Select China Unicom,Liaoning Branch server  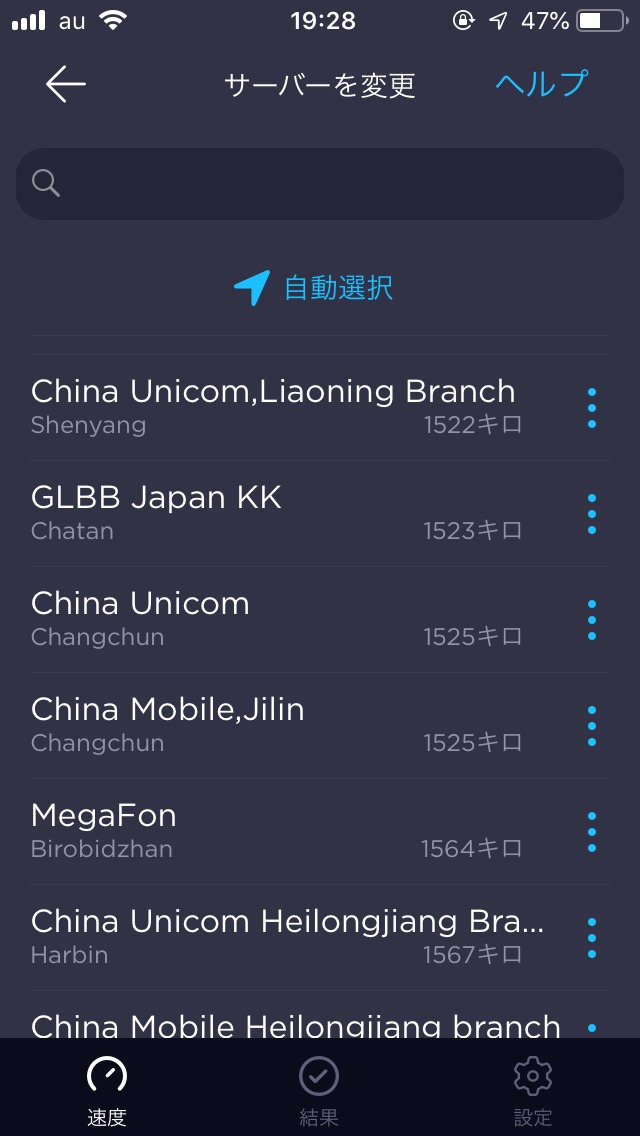click(276, 407)
